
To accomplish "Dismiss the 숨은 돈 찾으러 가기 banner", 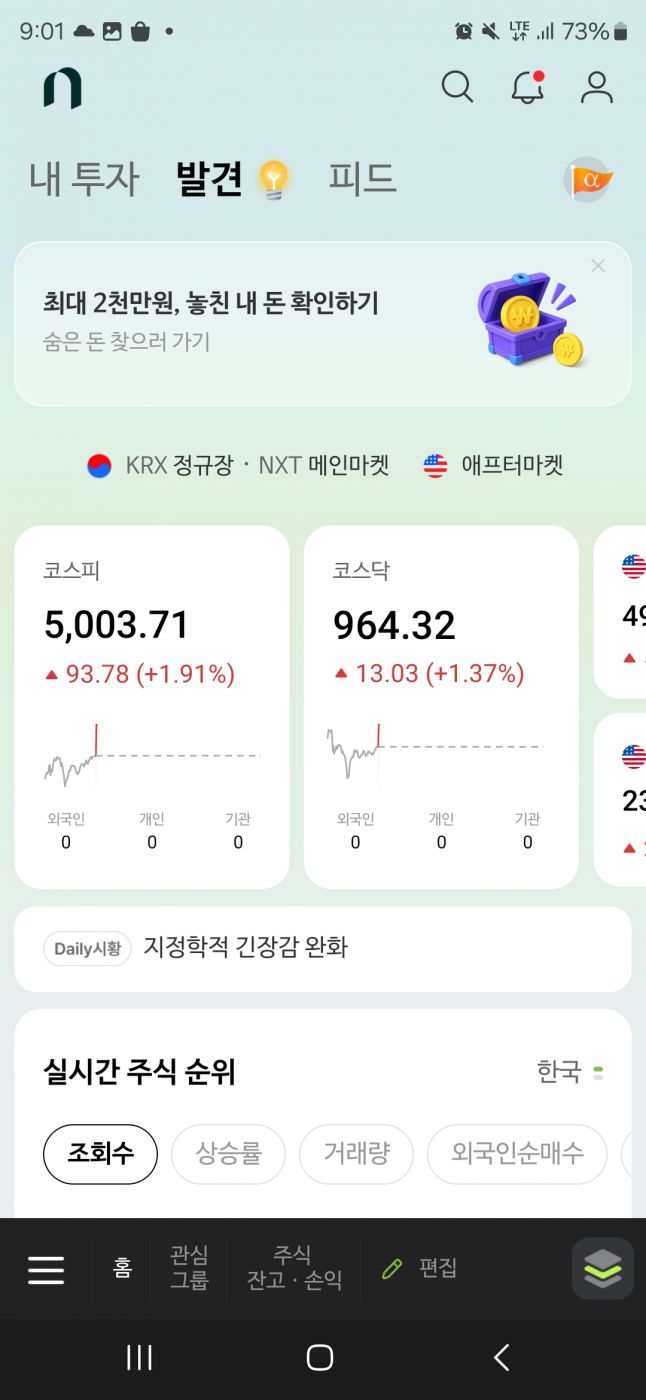I will [598, 266].
